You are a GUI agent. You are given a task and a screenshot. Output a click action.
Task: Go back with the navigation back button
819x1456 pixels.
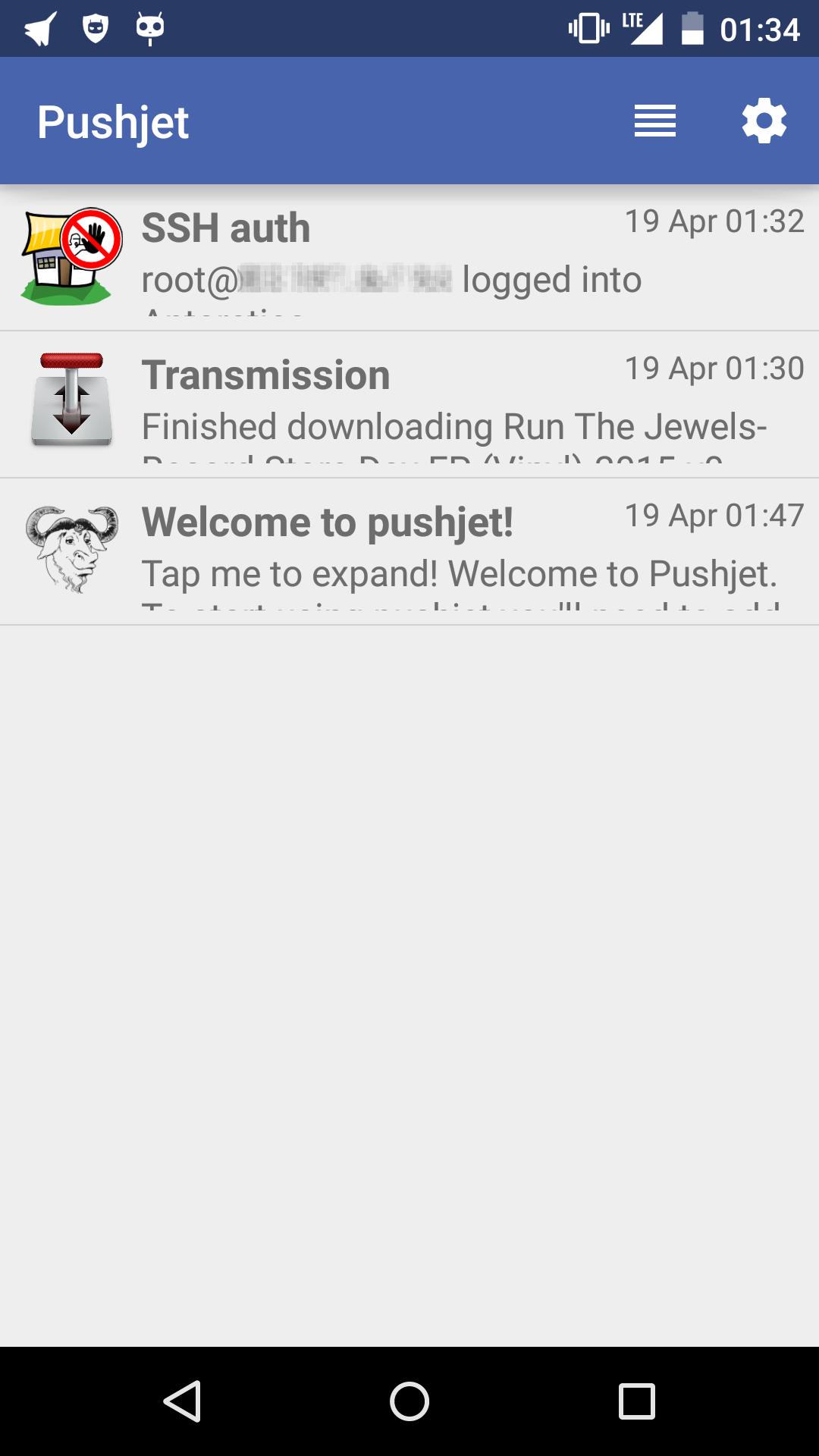click(182, 1401)
